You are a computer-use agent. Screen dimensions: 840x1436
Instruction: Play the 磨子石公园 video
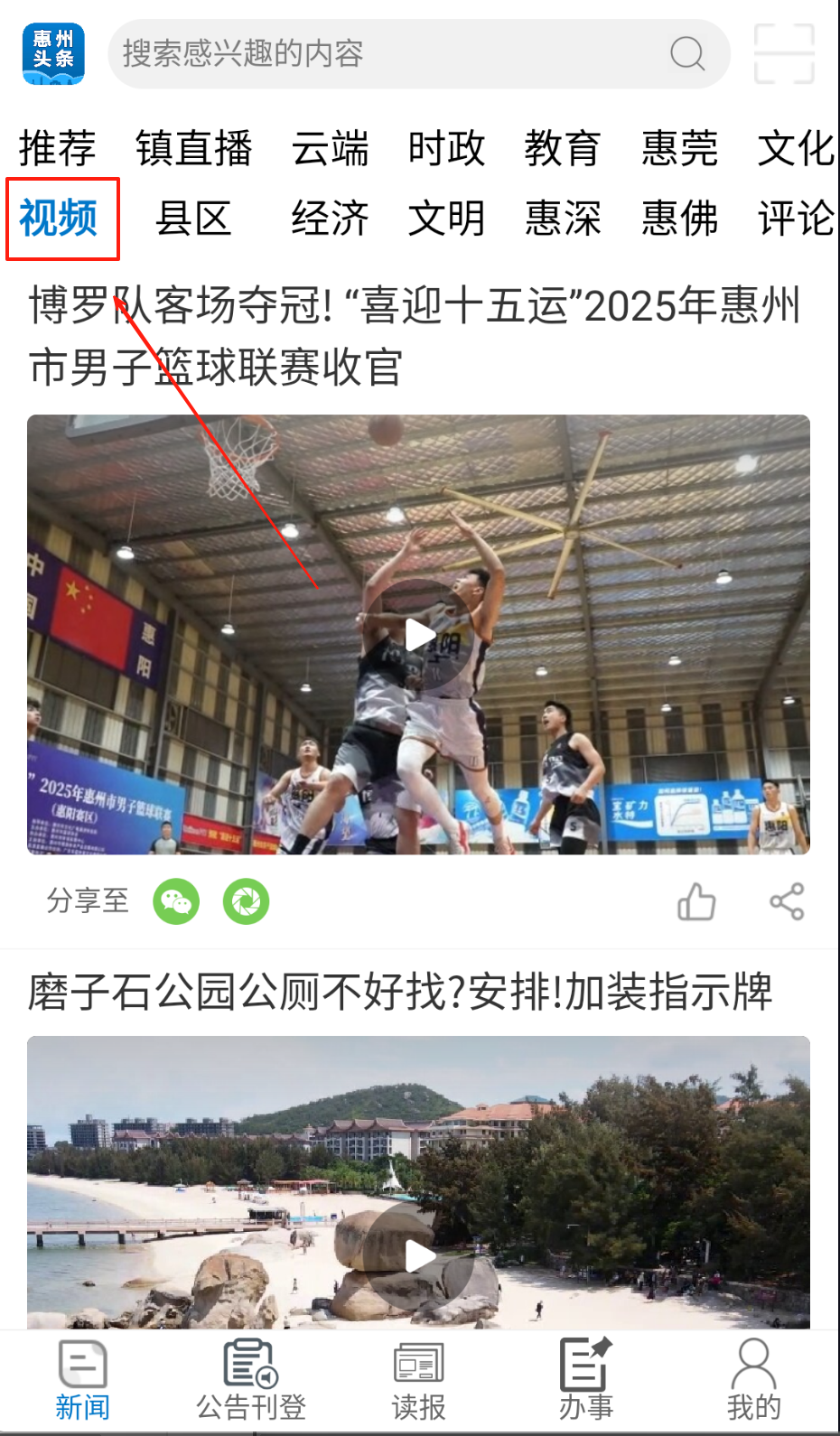(418, 1255)
